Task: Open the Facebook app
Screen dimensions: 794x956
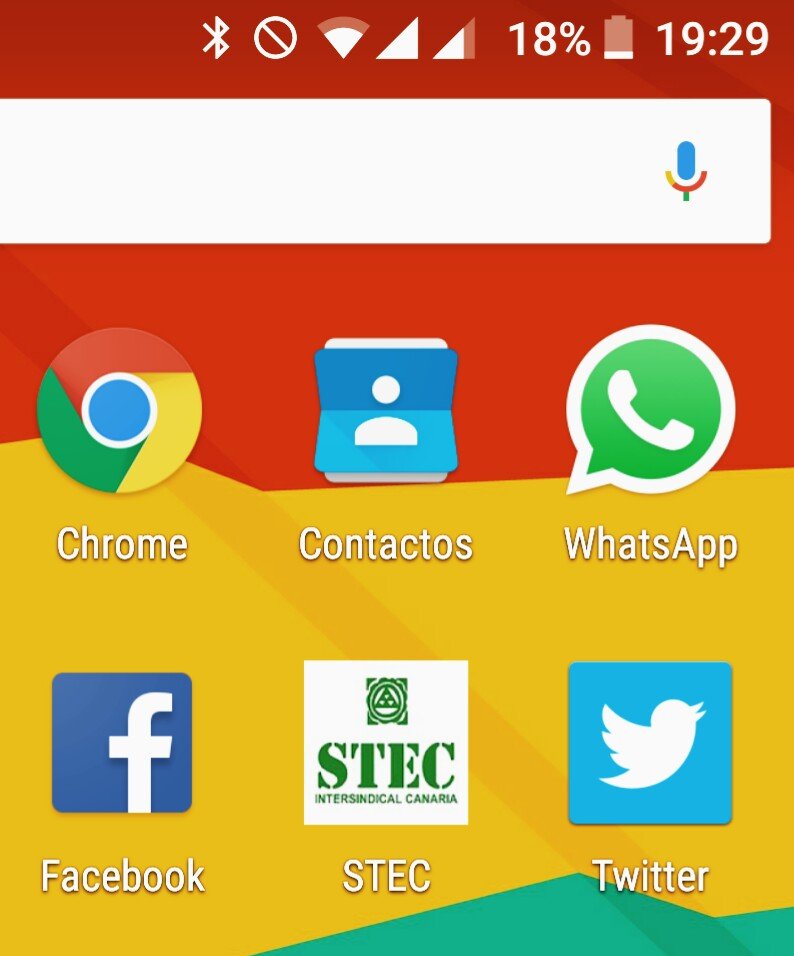Action: pos(122,743)
